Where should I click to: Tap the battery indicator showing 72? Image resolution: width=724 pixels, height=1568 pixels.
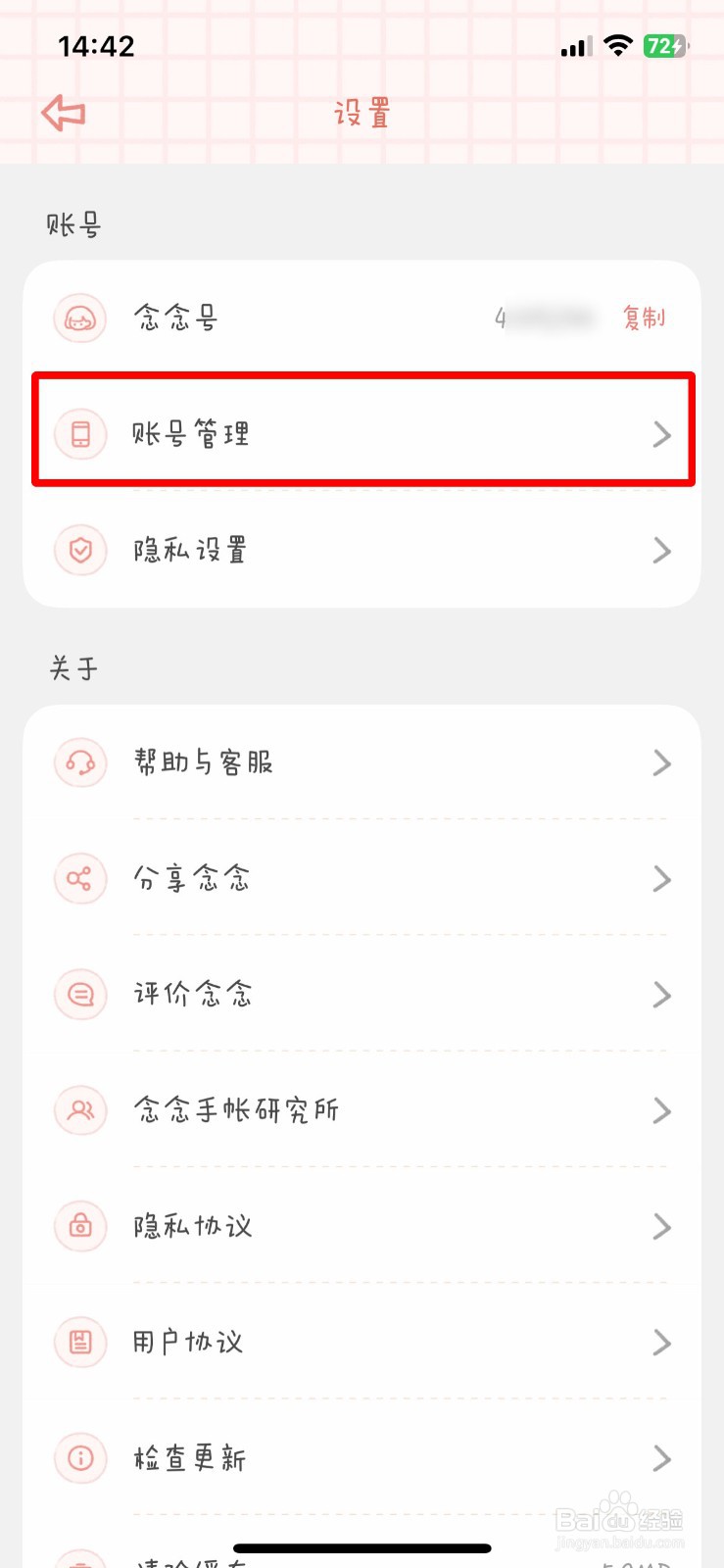(665, 45)
